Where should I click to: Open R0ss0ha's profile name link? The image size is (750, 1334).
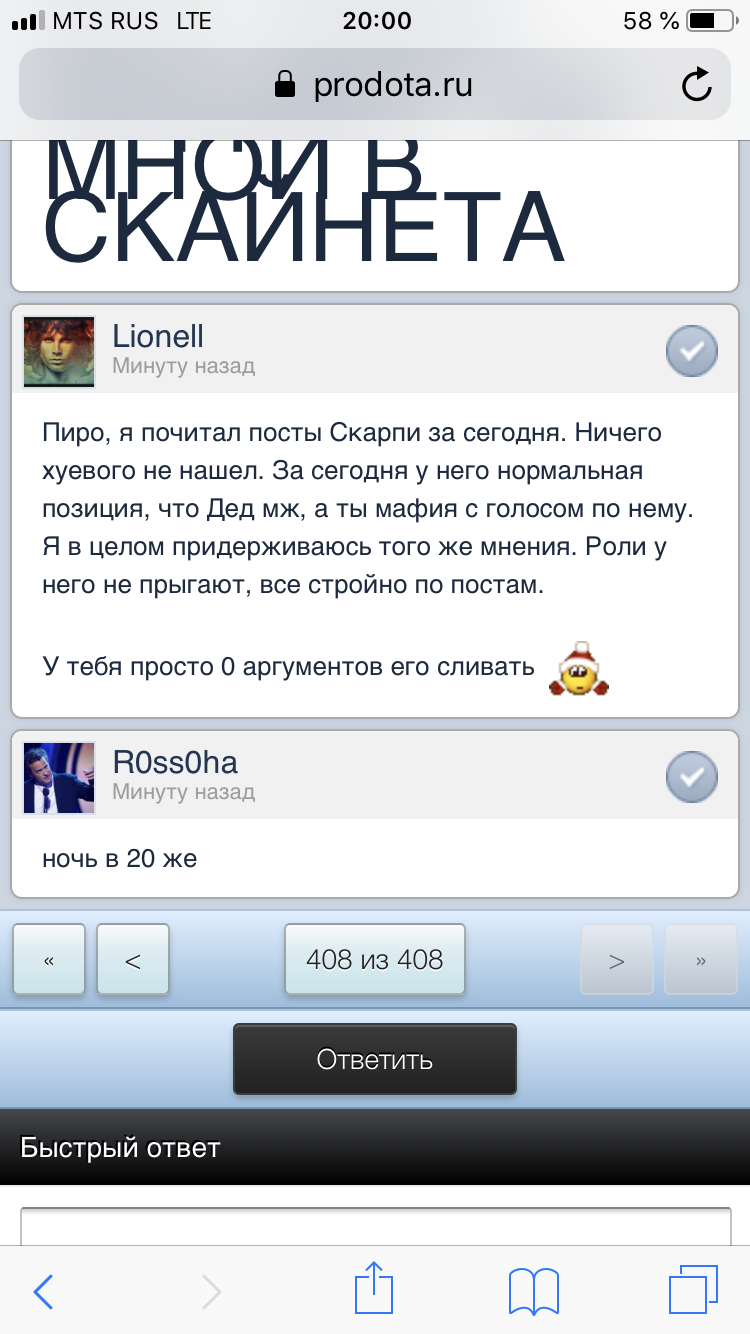coord(175,762)
